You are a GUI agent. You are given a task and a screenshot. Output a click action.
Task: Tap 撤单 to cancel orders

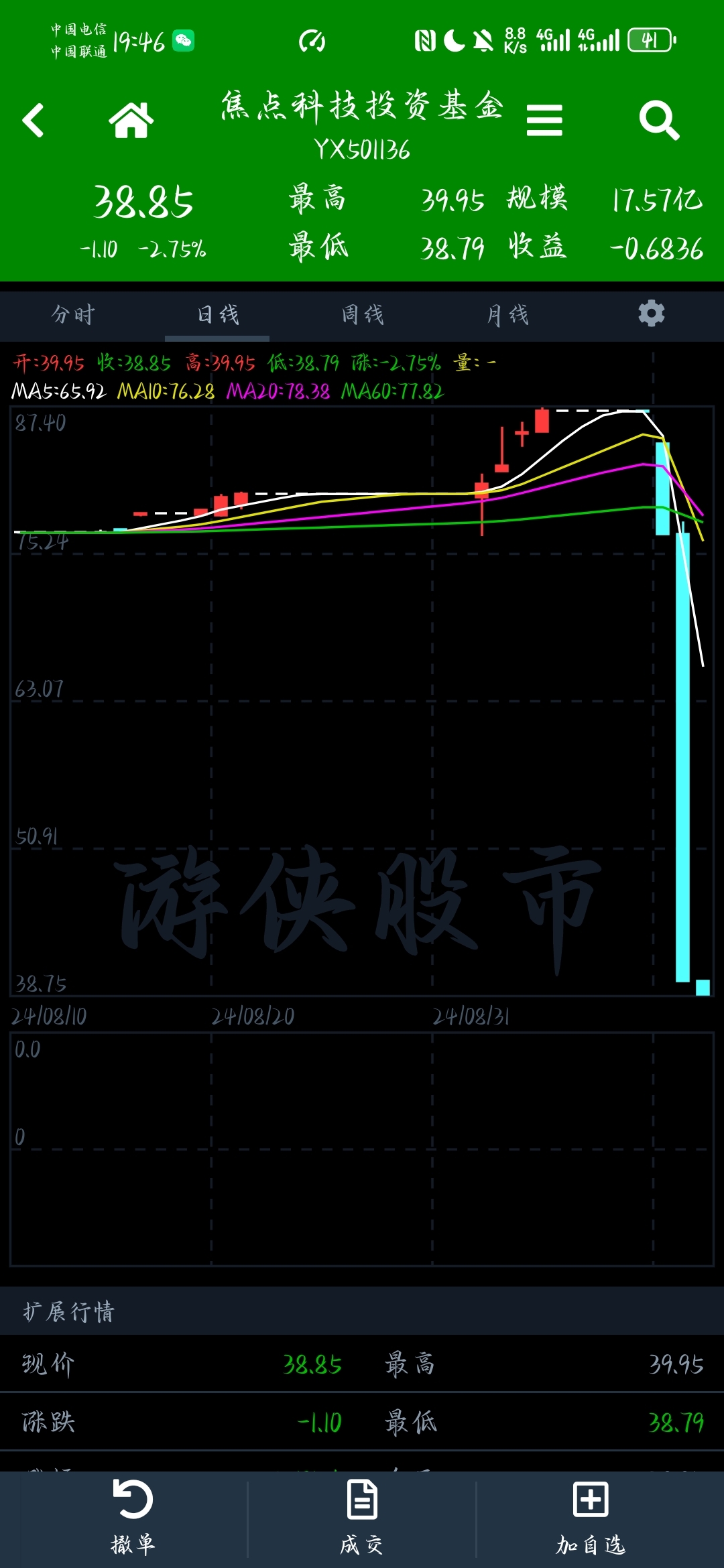tap(133, 1518)
